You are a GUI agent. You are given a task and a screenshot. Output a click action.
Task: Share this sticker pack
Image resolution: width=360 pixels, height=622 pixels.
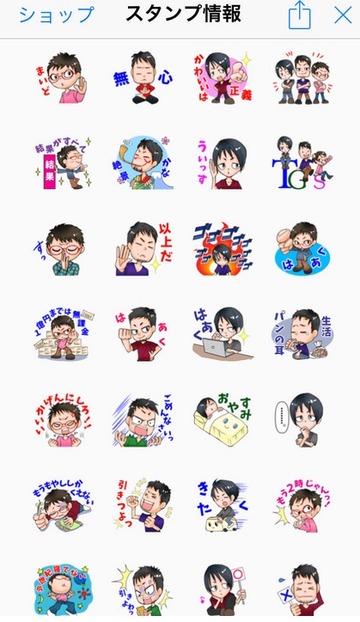pyautogui.click(x=299, y=15)
